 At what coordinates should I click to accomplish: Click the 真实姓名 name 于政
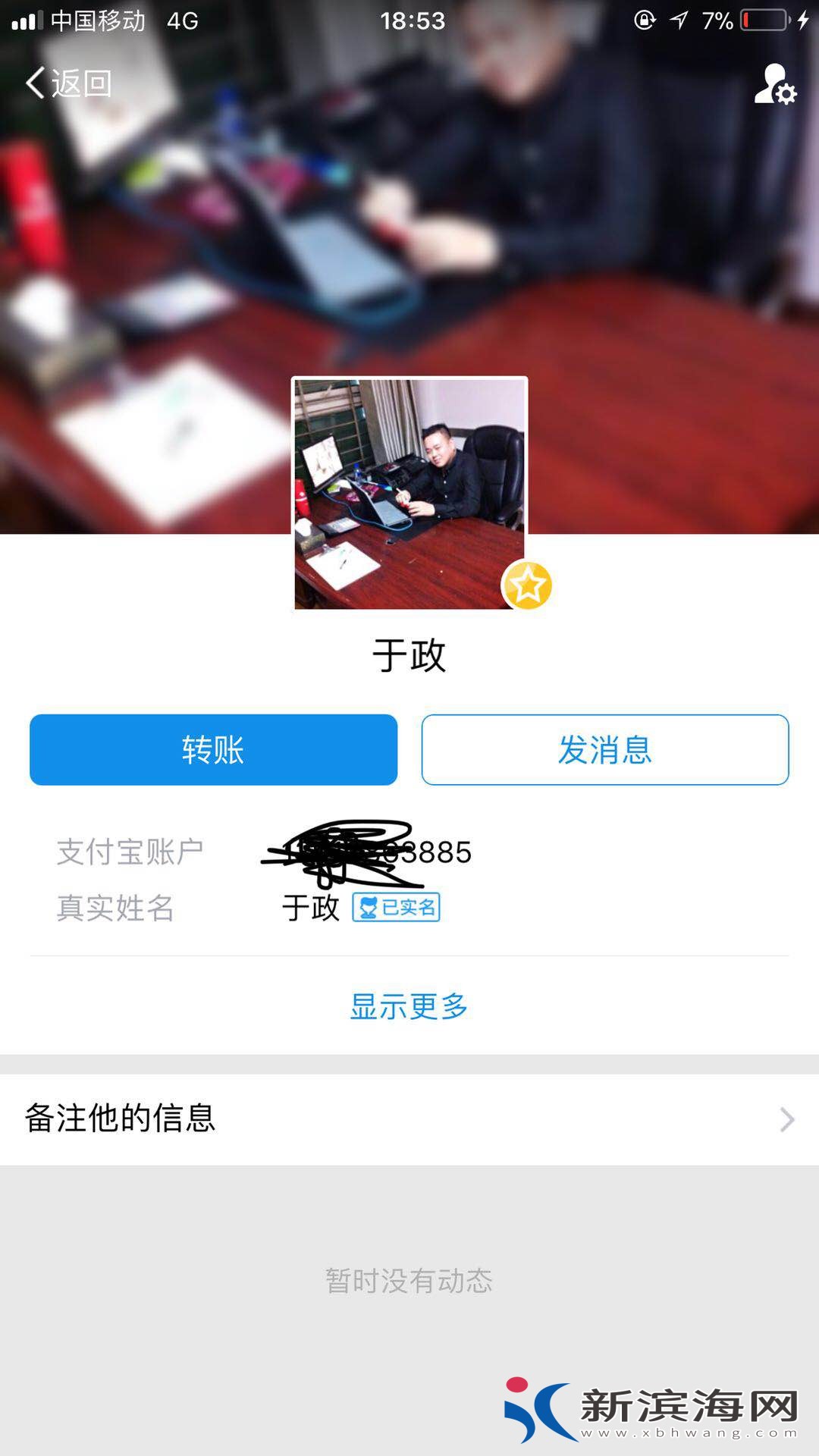309,908
